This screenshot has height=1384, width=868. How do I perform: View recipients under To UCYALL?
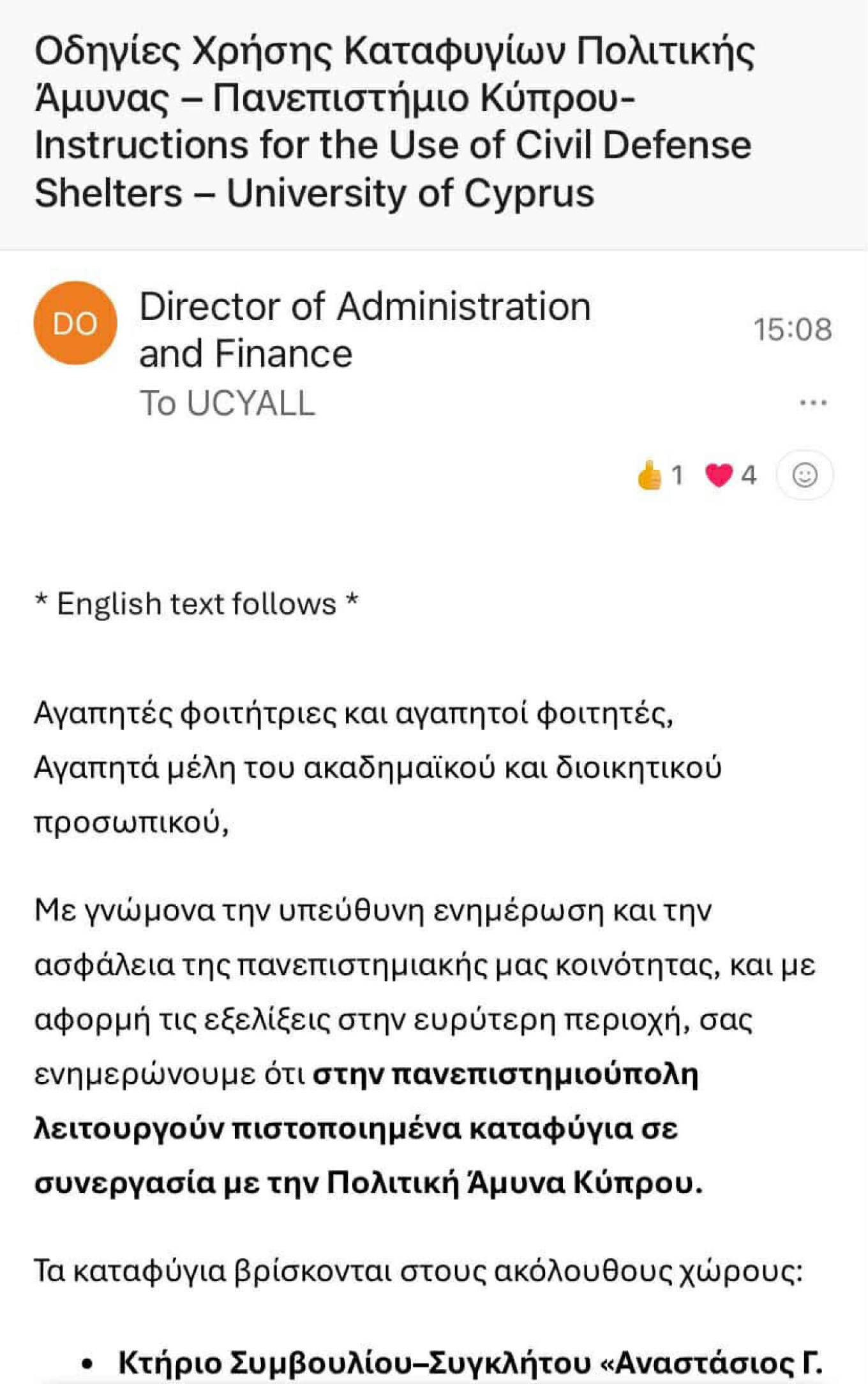click(x=227, y=403)
